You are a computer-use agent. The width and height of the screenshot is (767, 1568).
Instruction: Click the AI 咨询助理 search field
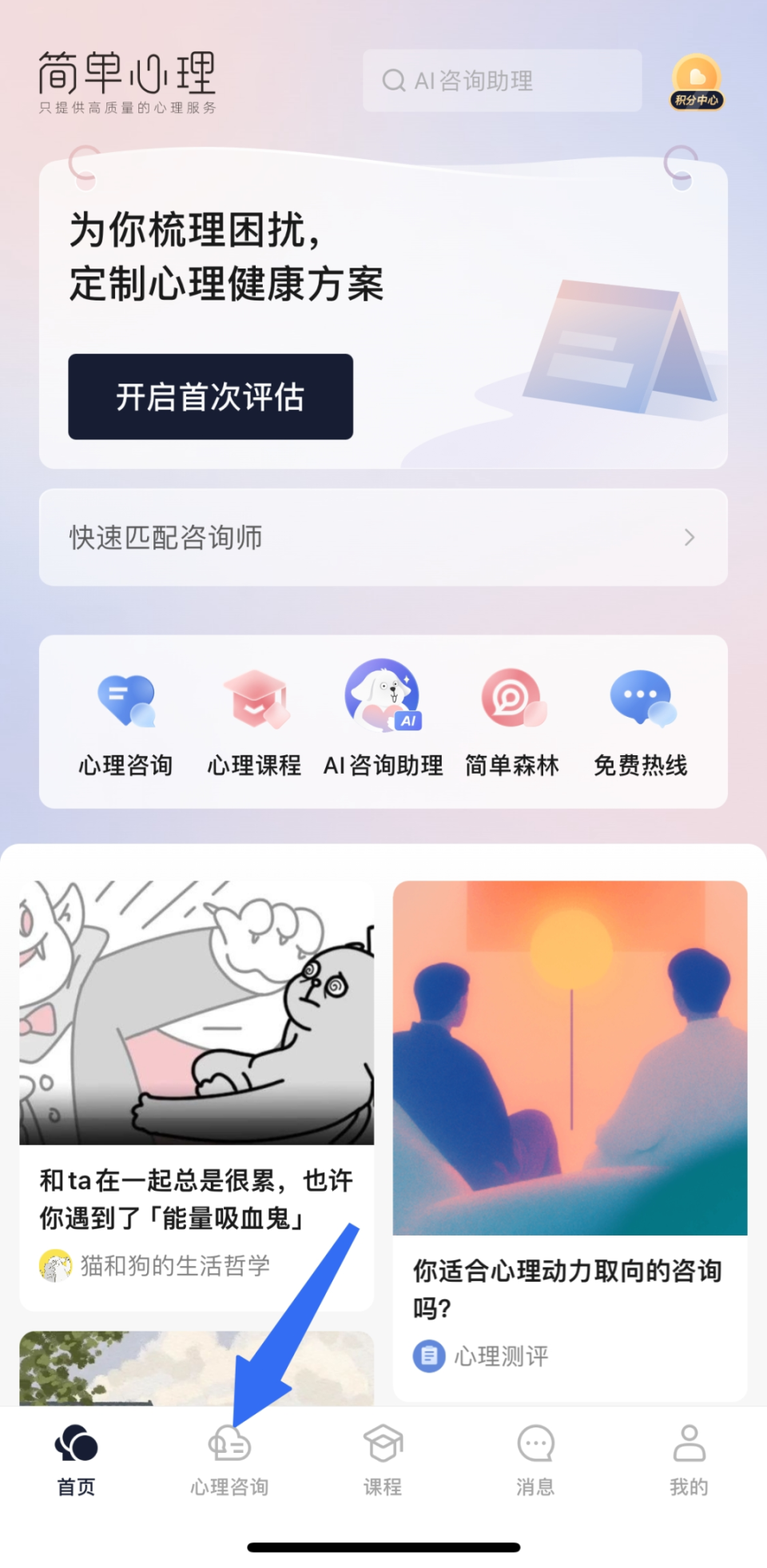pyautogui.click(x=501, y=81)
